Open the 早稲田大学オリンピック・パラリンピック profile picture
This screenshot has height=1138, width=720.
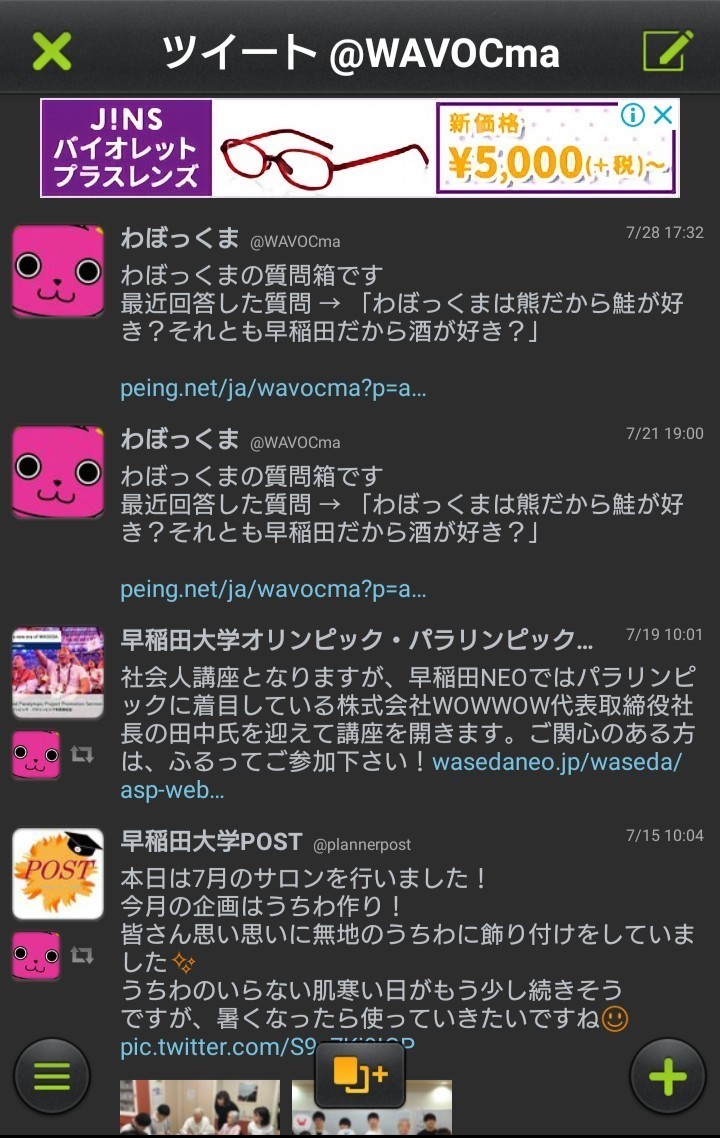pyautogui.click(x=58, y=673)
